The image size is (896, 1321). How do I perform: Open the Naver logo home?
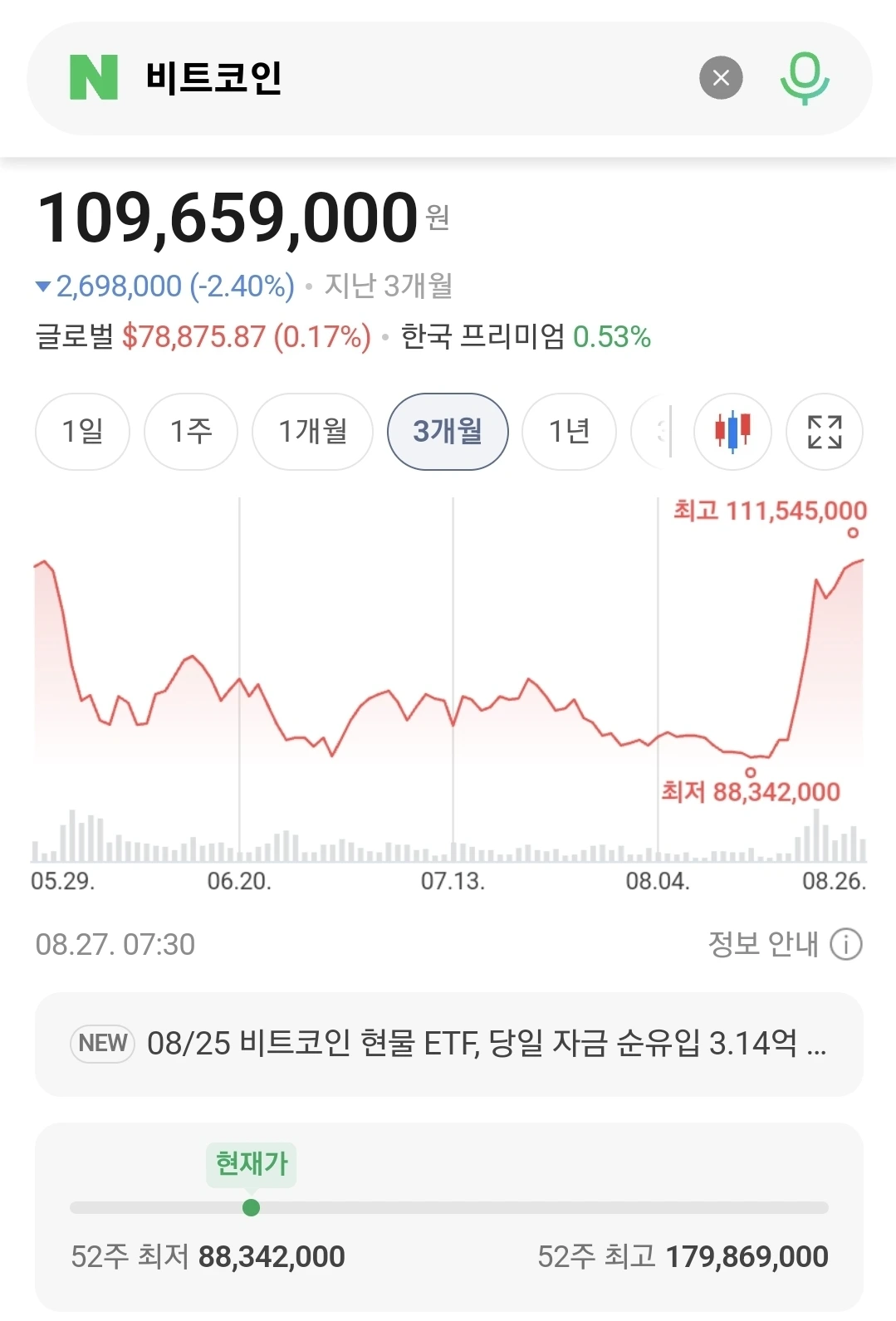[x=94, y=78]
